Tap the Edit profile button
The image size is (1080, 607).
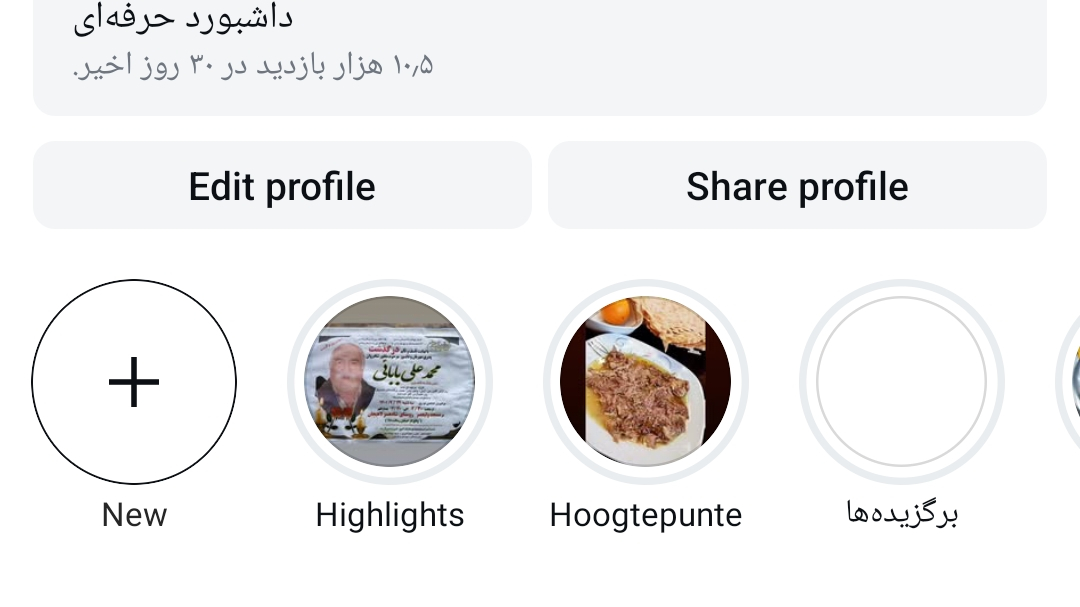282,186
